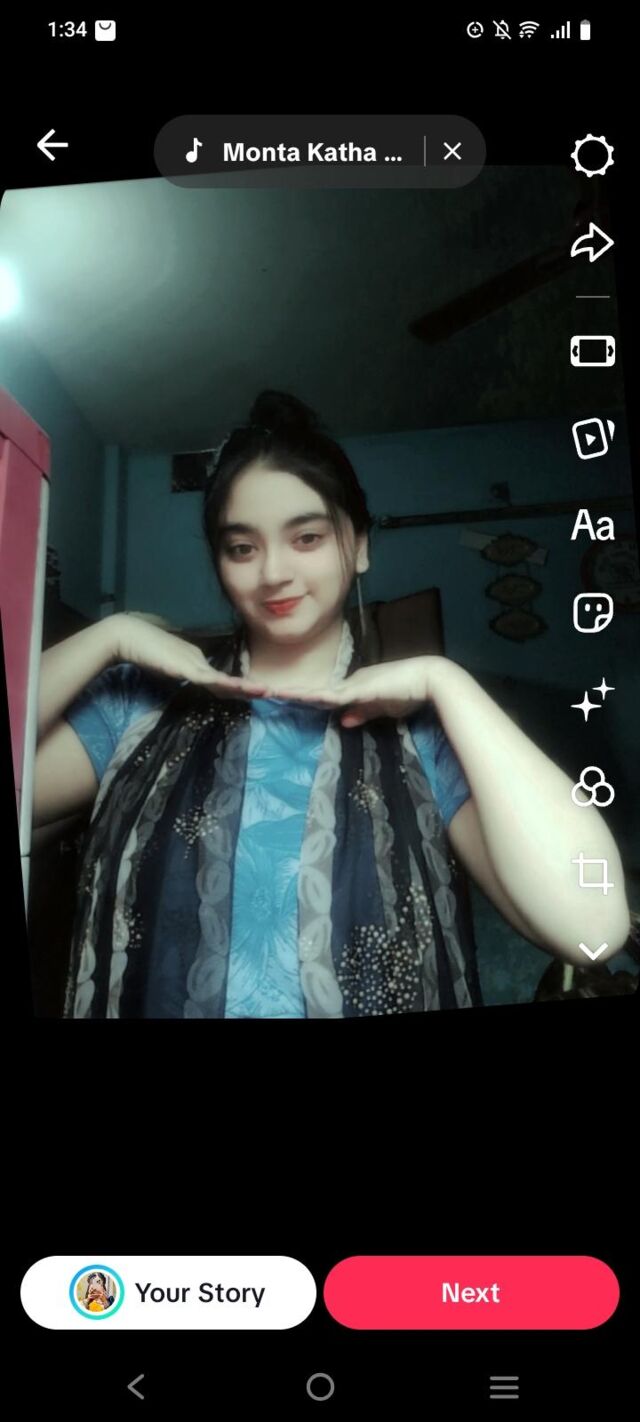
Task: Add text with the Aa tool
Action: (592, 525)
